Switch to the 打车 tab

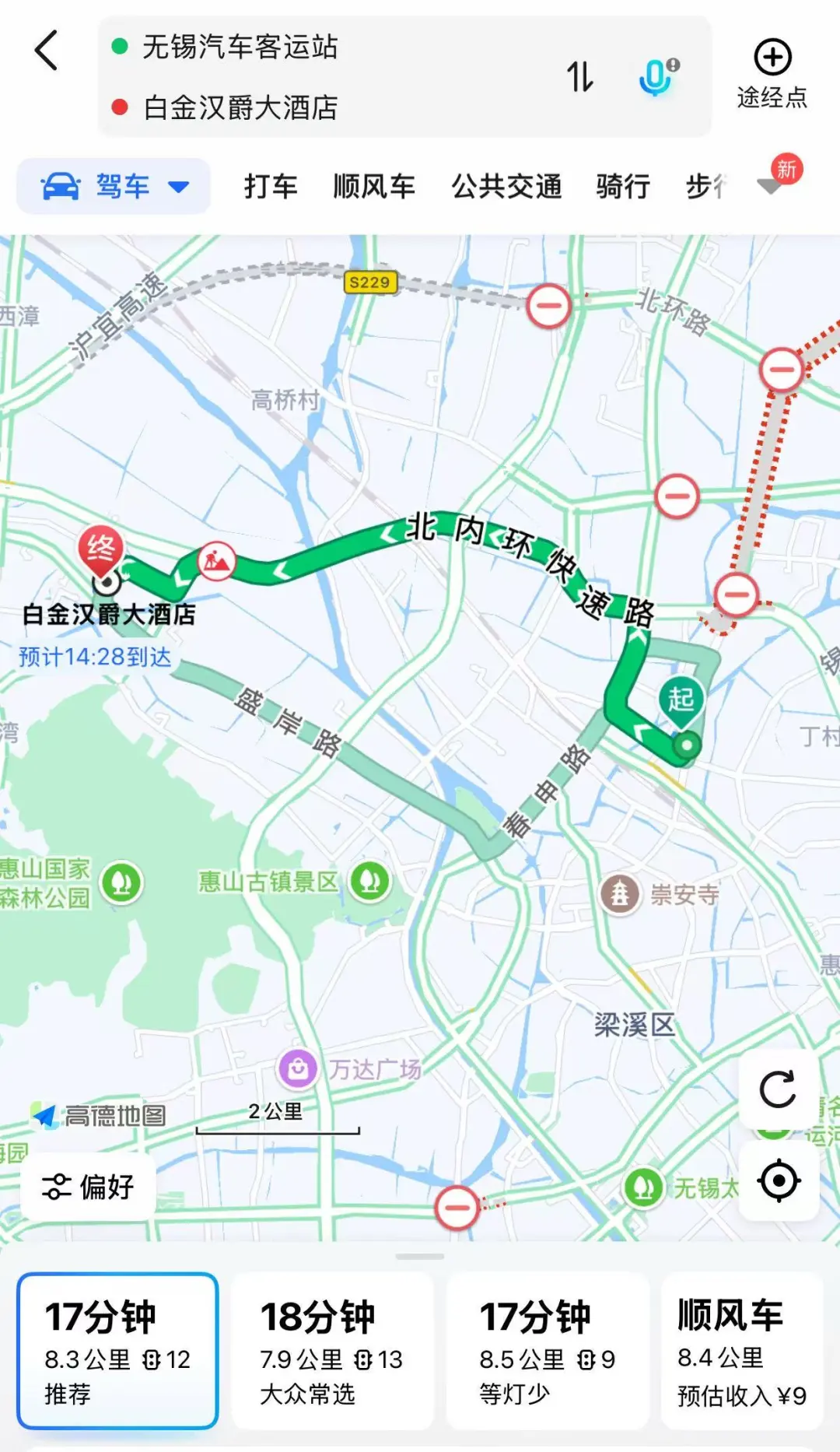[271, 186]
